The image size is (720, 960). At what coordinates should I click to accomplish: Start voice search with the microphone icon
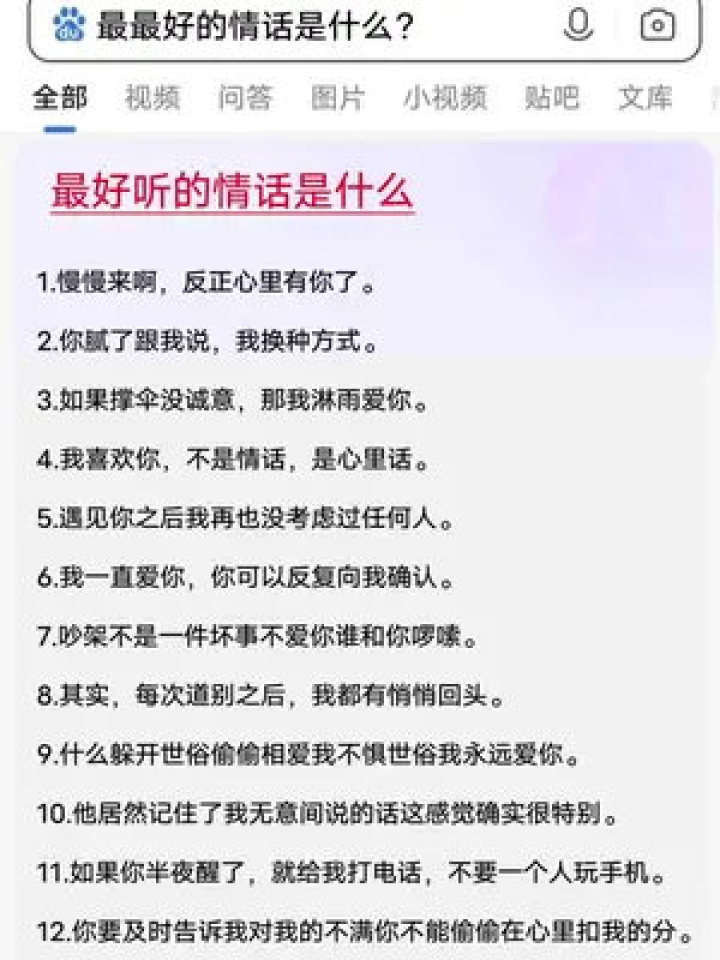coord(578,25)
